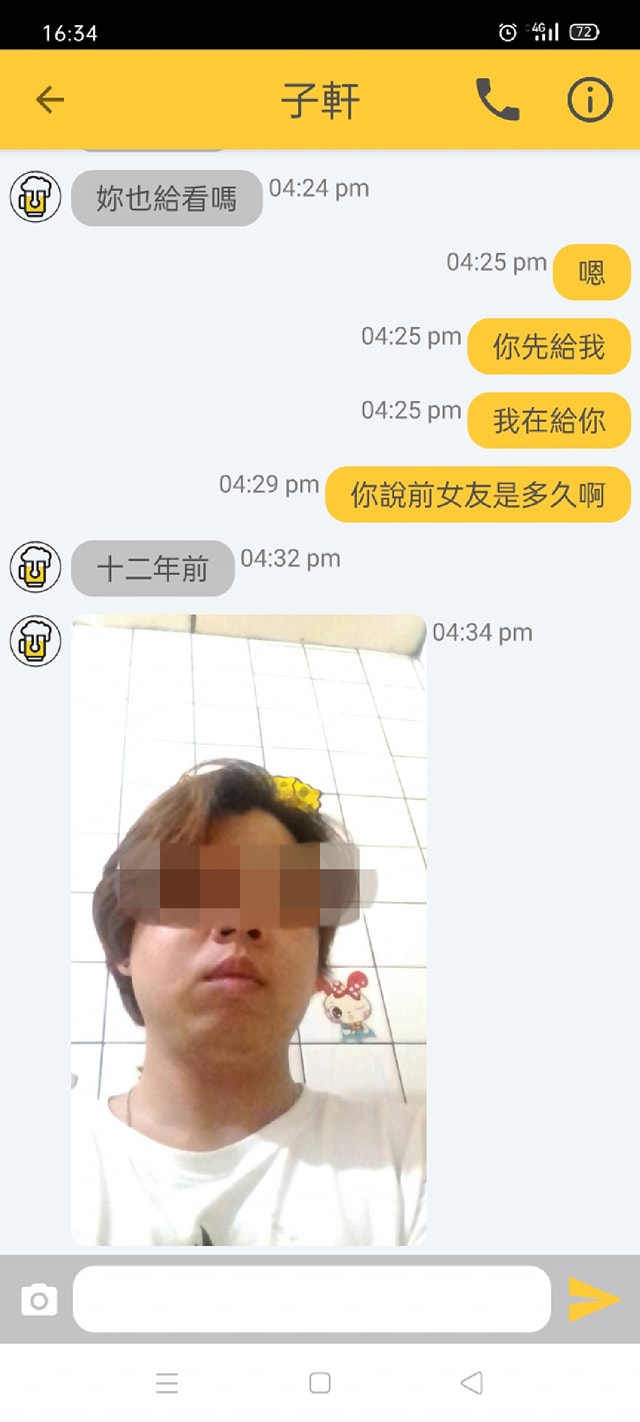
Task: Go to the system home screen
Action: (320, 1383)
